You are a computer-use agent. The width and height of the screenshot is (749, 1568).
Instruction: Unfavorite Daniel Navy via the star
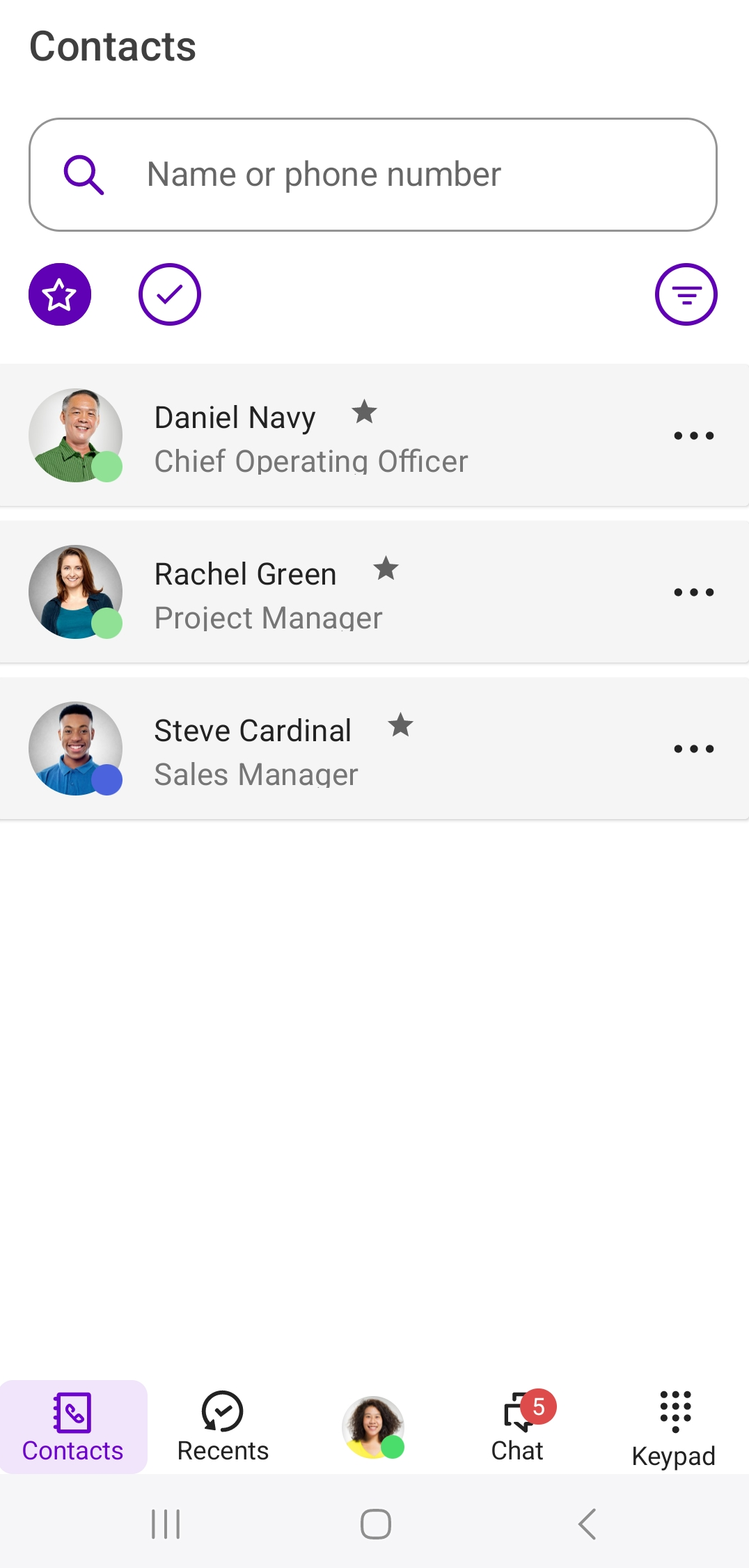click(x=364, y=413)
